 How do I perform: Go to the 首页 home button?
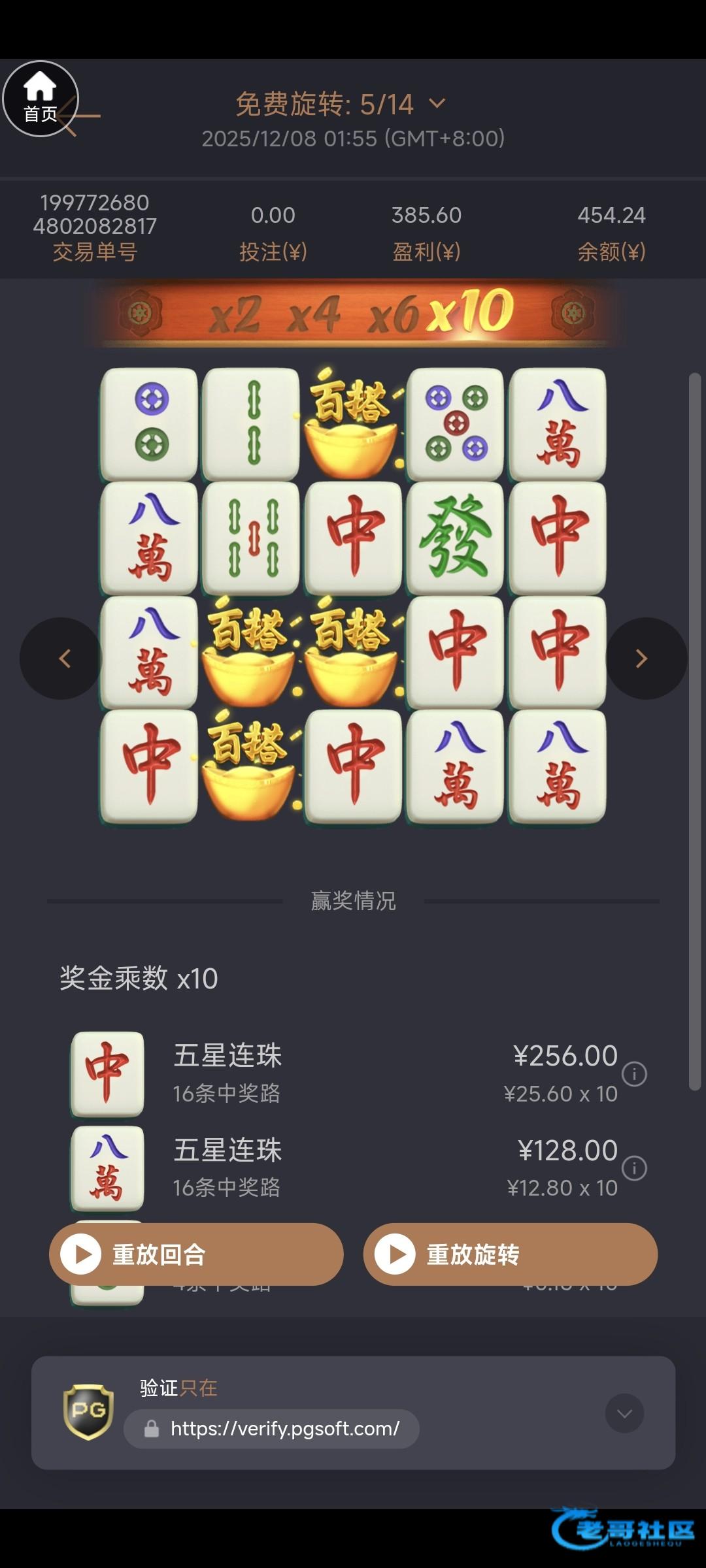click(x=41, y=99)
